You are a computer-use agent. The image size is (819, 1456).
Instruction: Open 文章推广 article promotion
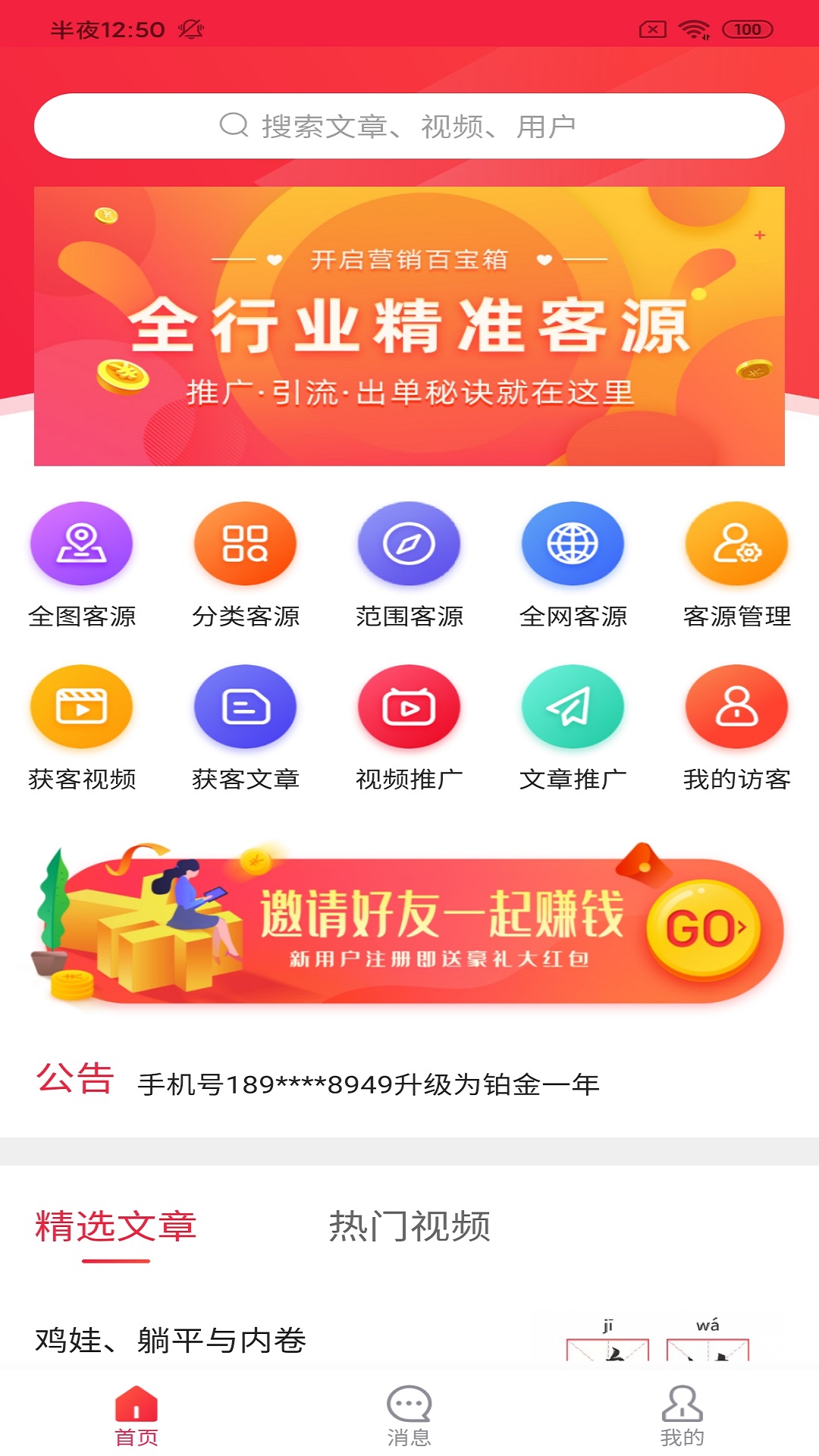click(573, 707)
